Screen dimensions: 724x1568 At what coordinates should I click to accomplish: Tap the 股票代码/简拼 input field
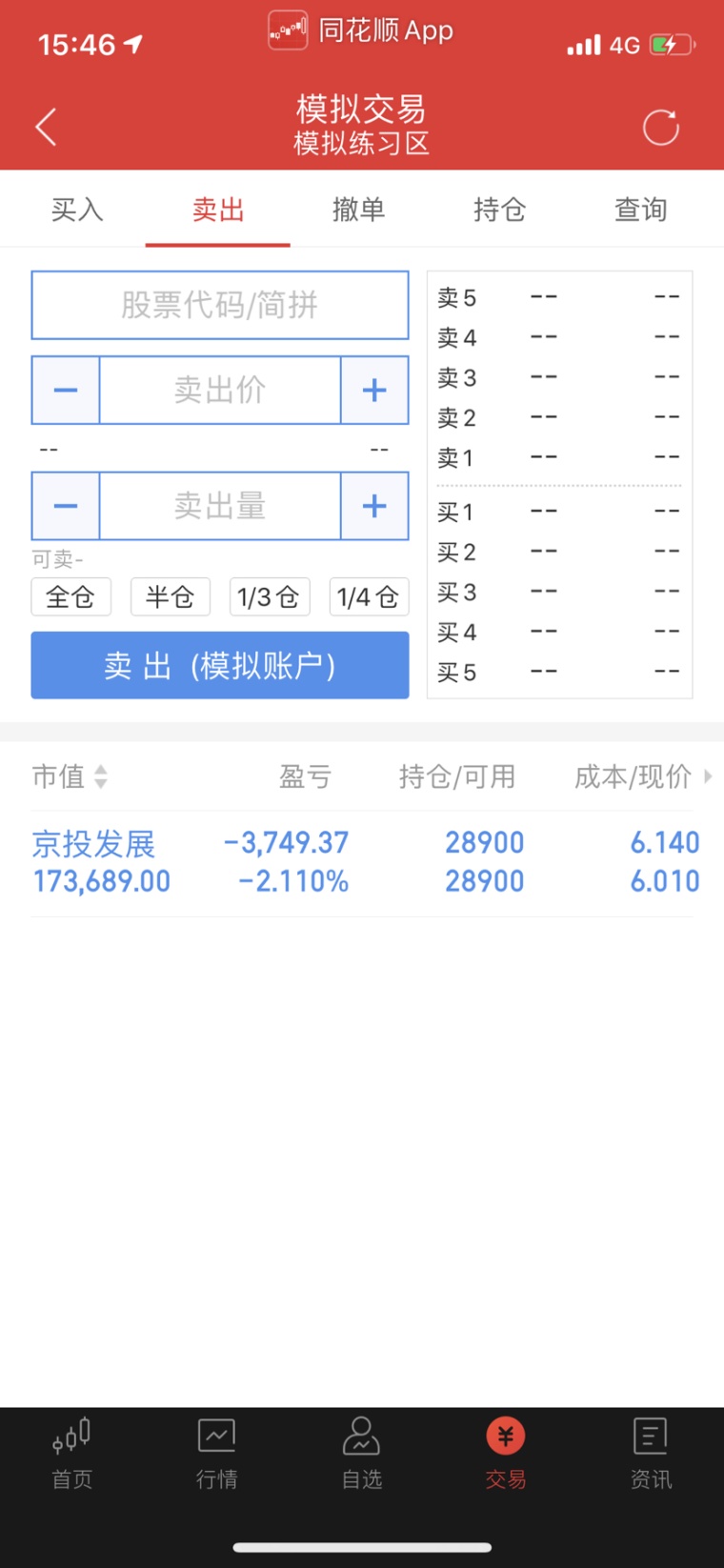(220, 305)
